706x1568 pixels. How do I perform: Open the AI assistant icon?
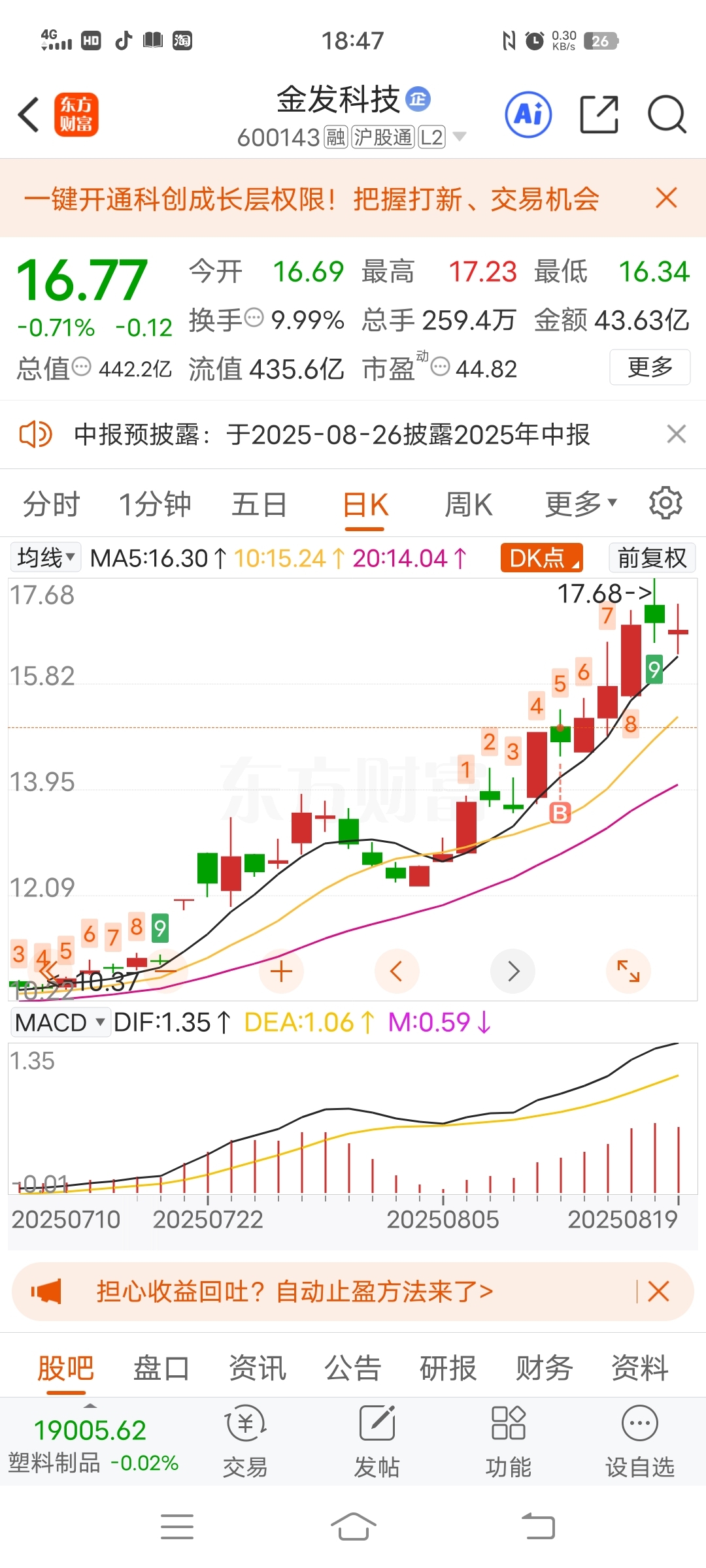(x=528, y=114)
